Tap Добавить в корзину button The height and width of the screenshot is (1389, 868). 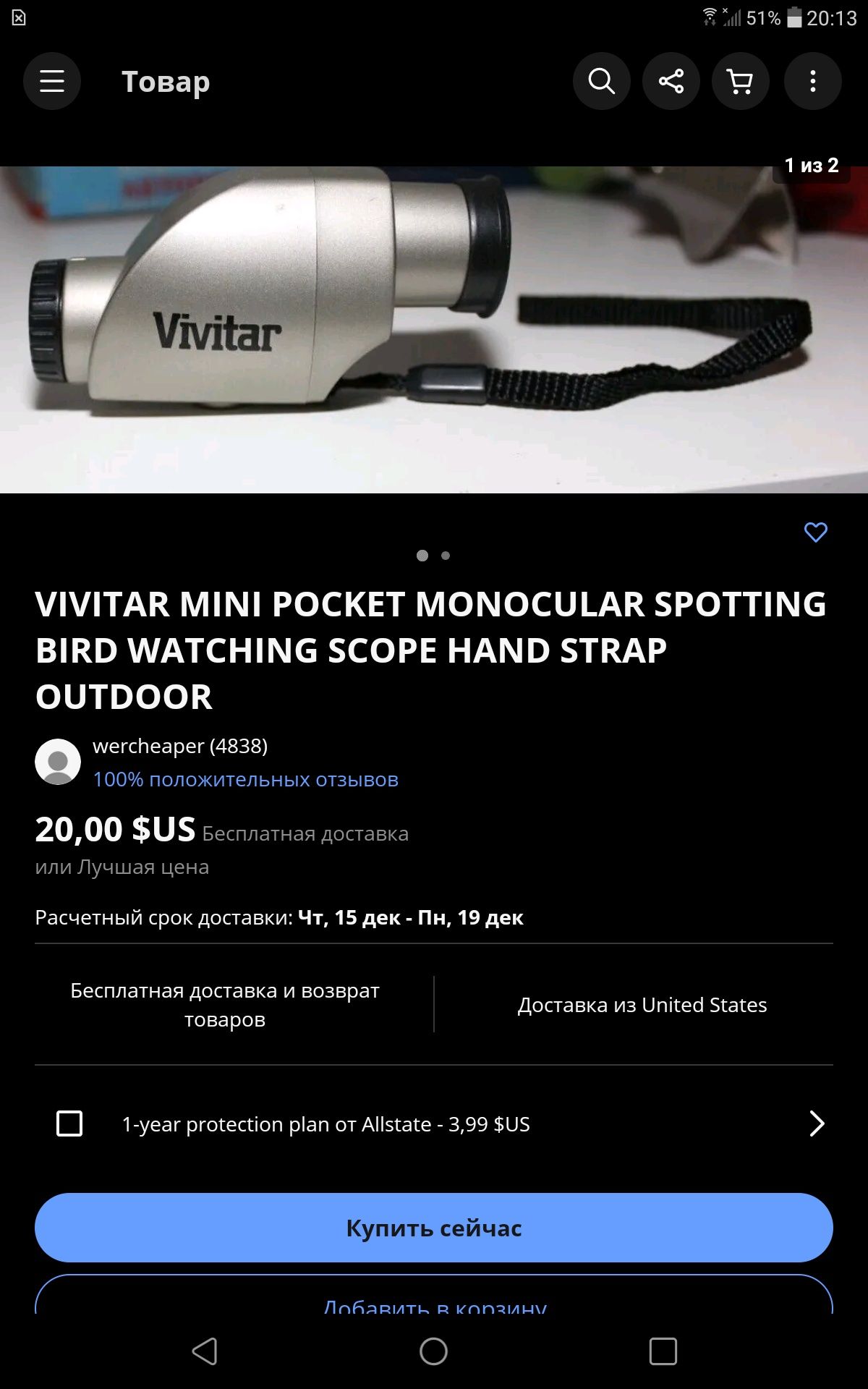434,1295
